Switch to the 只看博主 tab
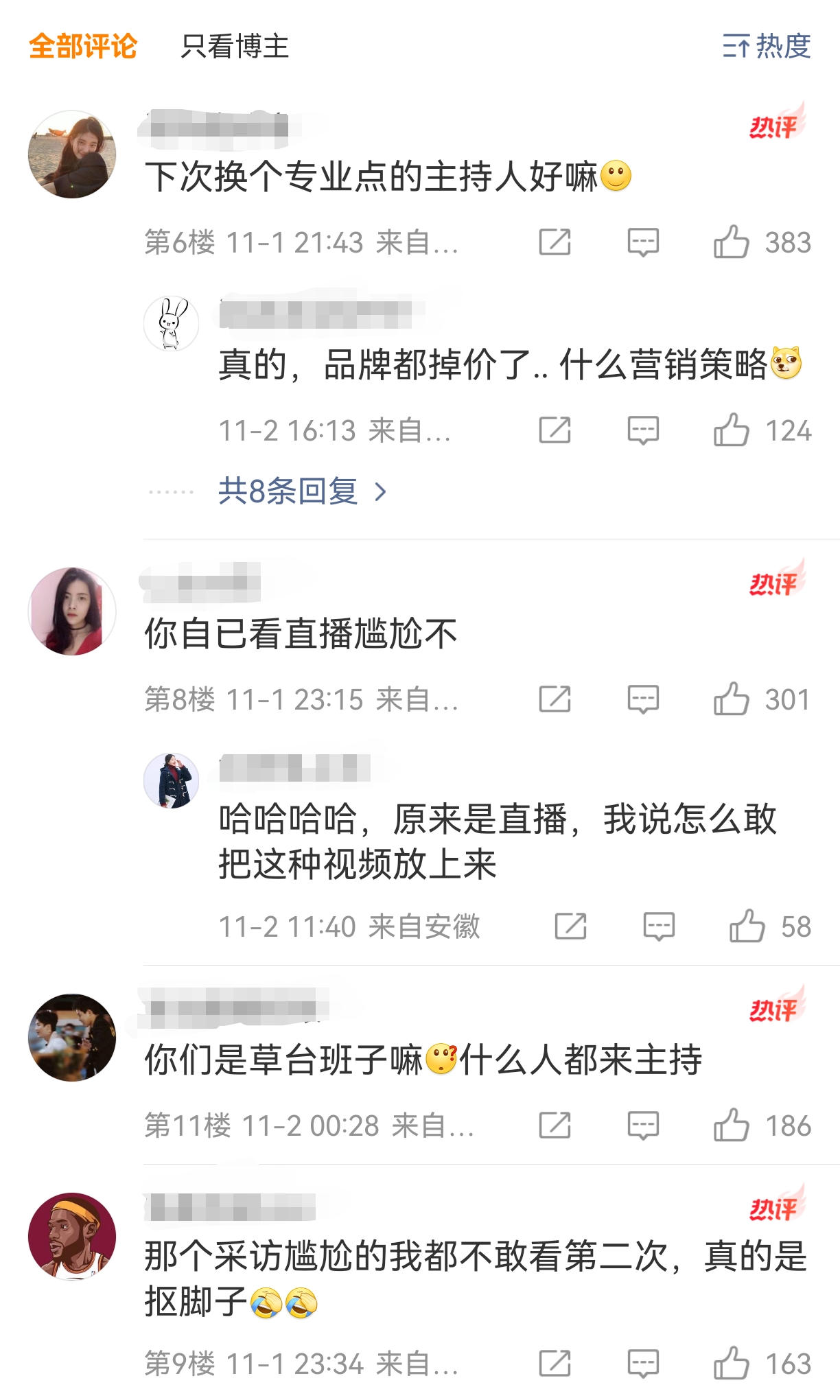Image resolution: width=840 pixels, height=1400 pixels. coord(234,47)
